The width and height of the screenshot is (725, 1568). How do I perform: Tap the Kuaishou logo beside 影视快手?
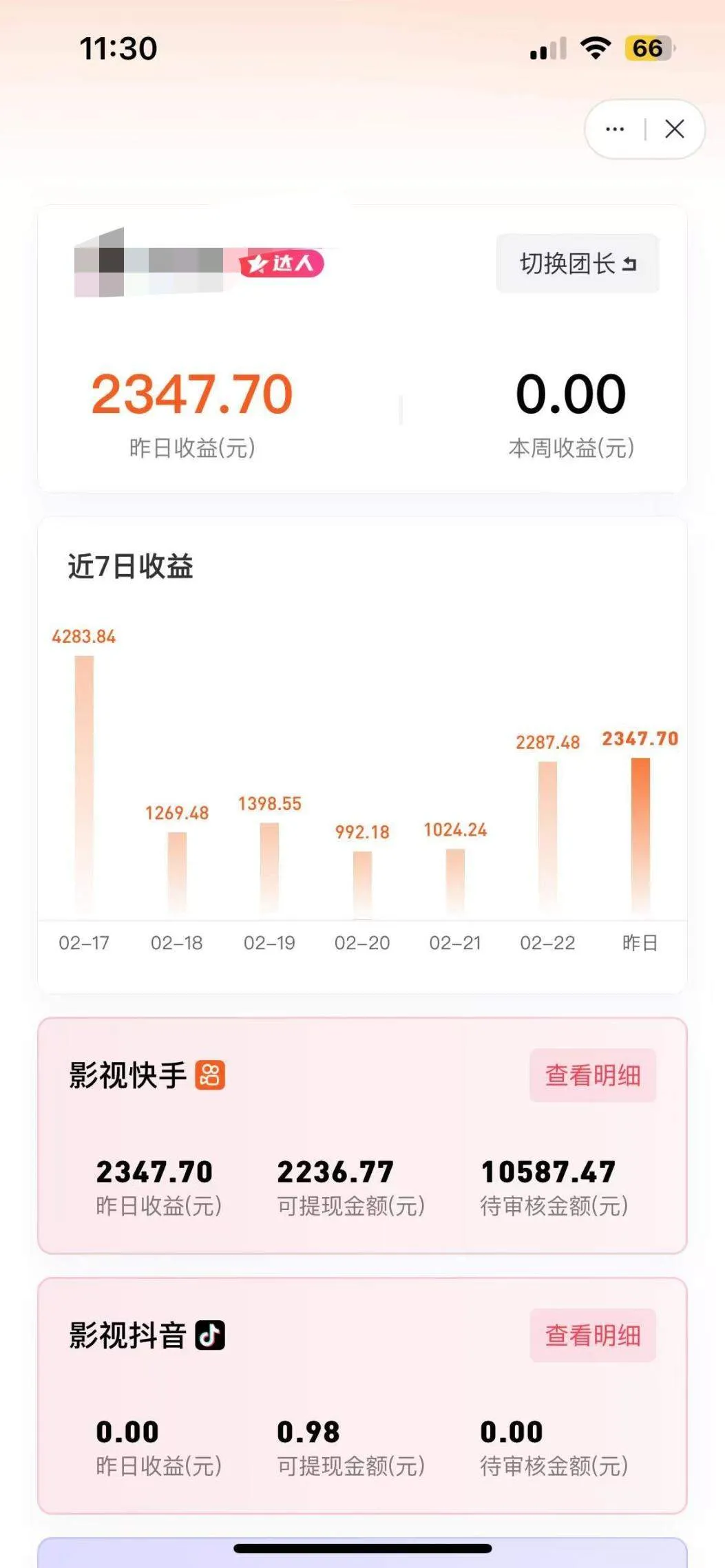[211, 1076]
